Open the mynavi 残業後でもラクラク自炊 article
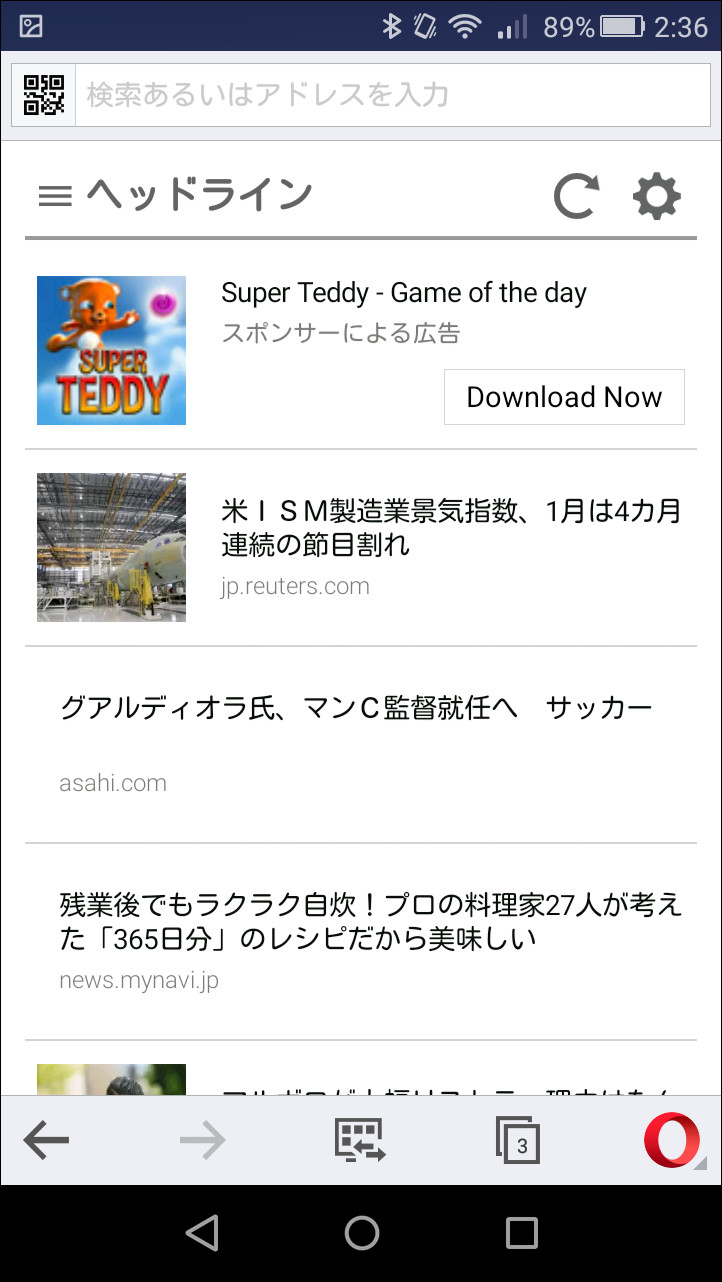This screenshot has width=722, height=1282. pos(370,922)
